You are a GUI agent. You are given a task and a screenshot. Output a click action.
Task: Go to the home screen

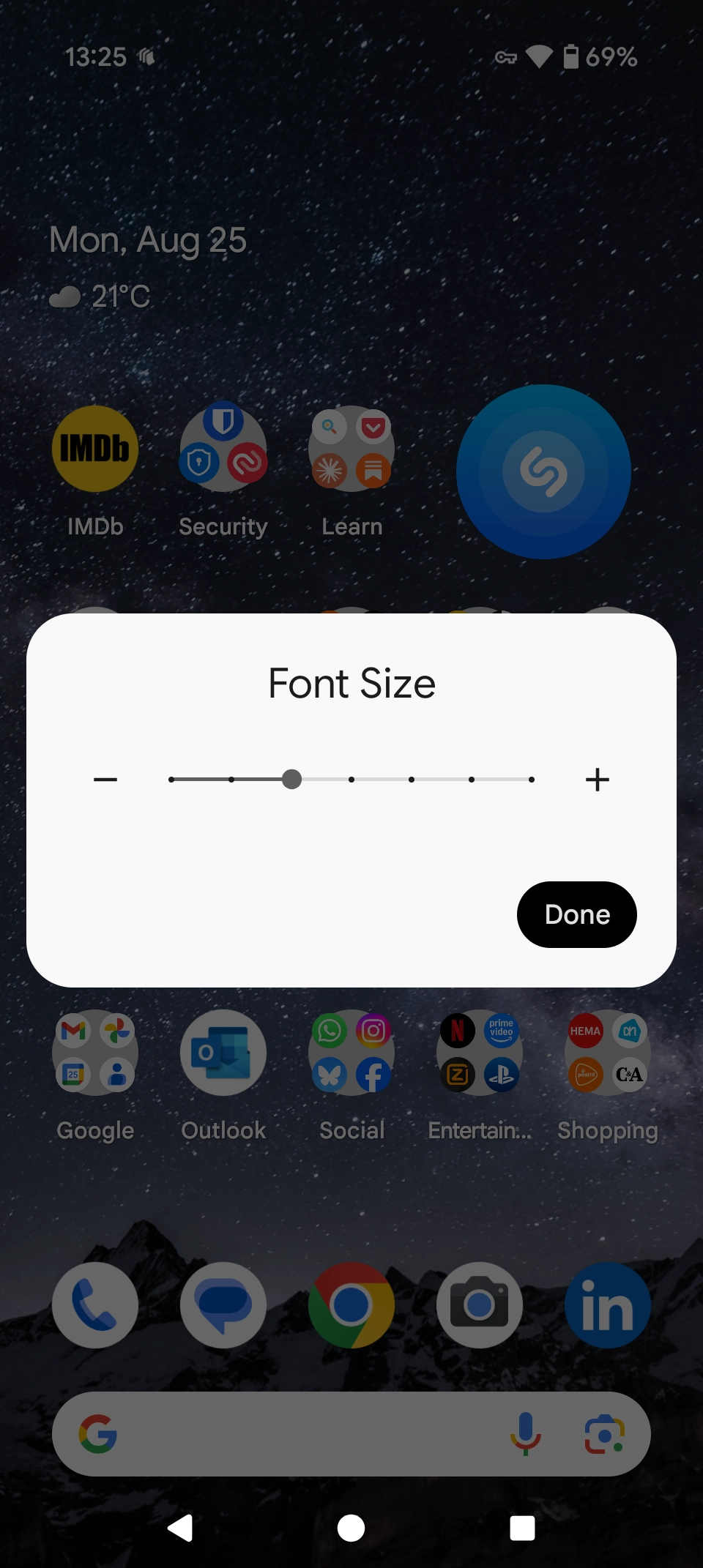(x=351, y=1528)
